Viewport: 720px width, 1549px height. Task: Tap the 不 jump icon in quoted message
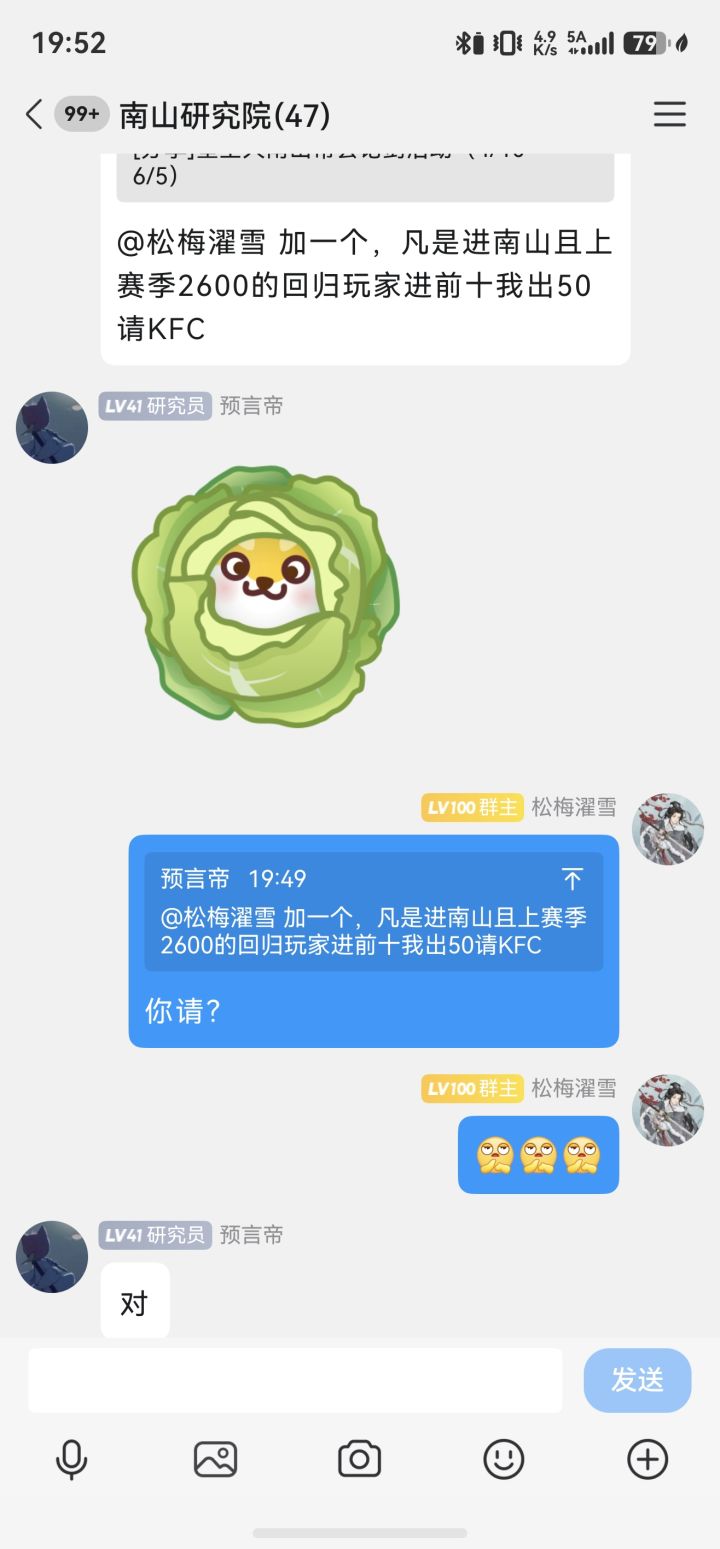pos(571,878)
